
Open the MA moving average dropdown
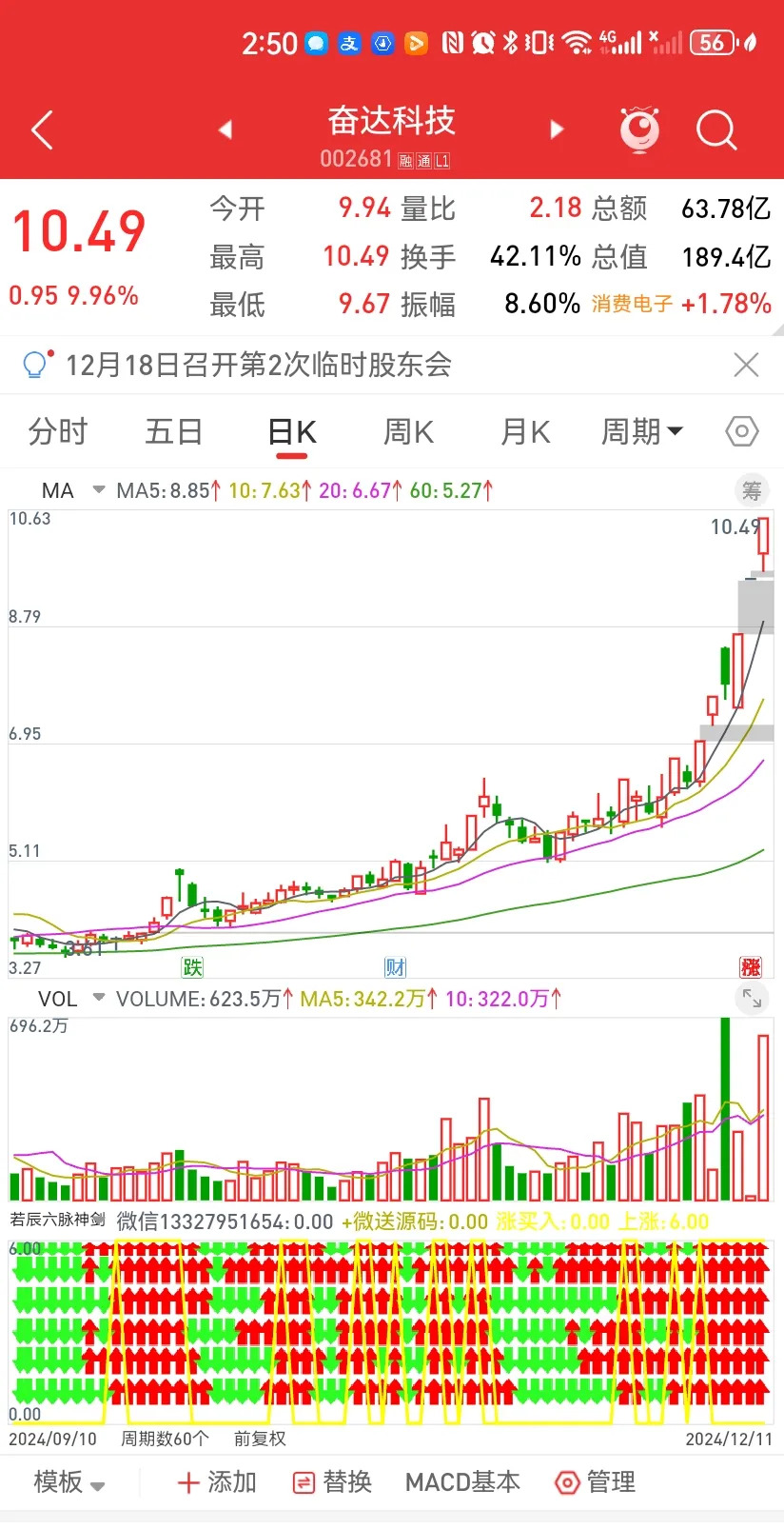[76, 490]
